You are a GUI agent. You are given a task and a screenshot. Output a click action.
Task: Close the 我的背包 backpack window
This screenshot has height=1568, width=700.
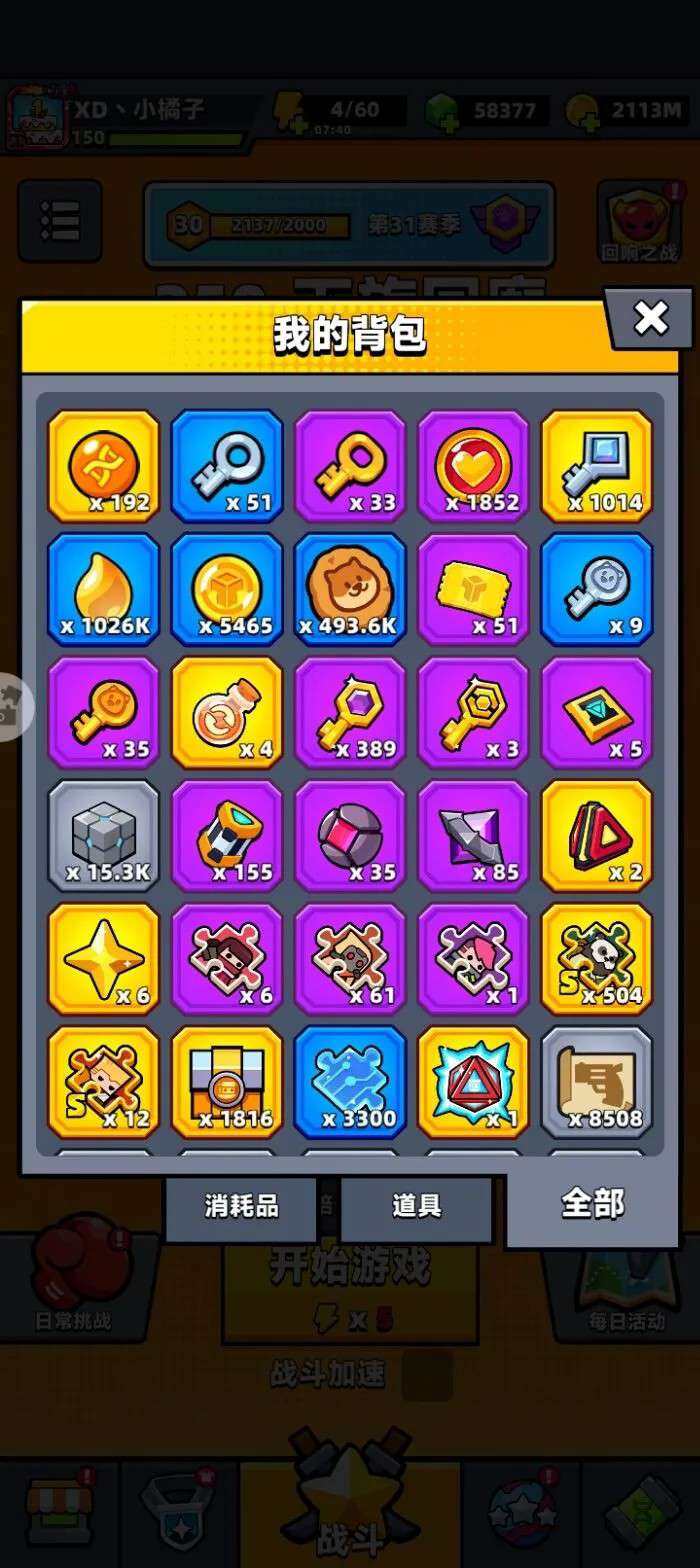coord(651,319)
